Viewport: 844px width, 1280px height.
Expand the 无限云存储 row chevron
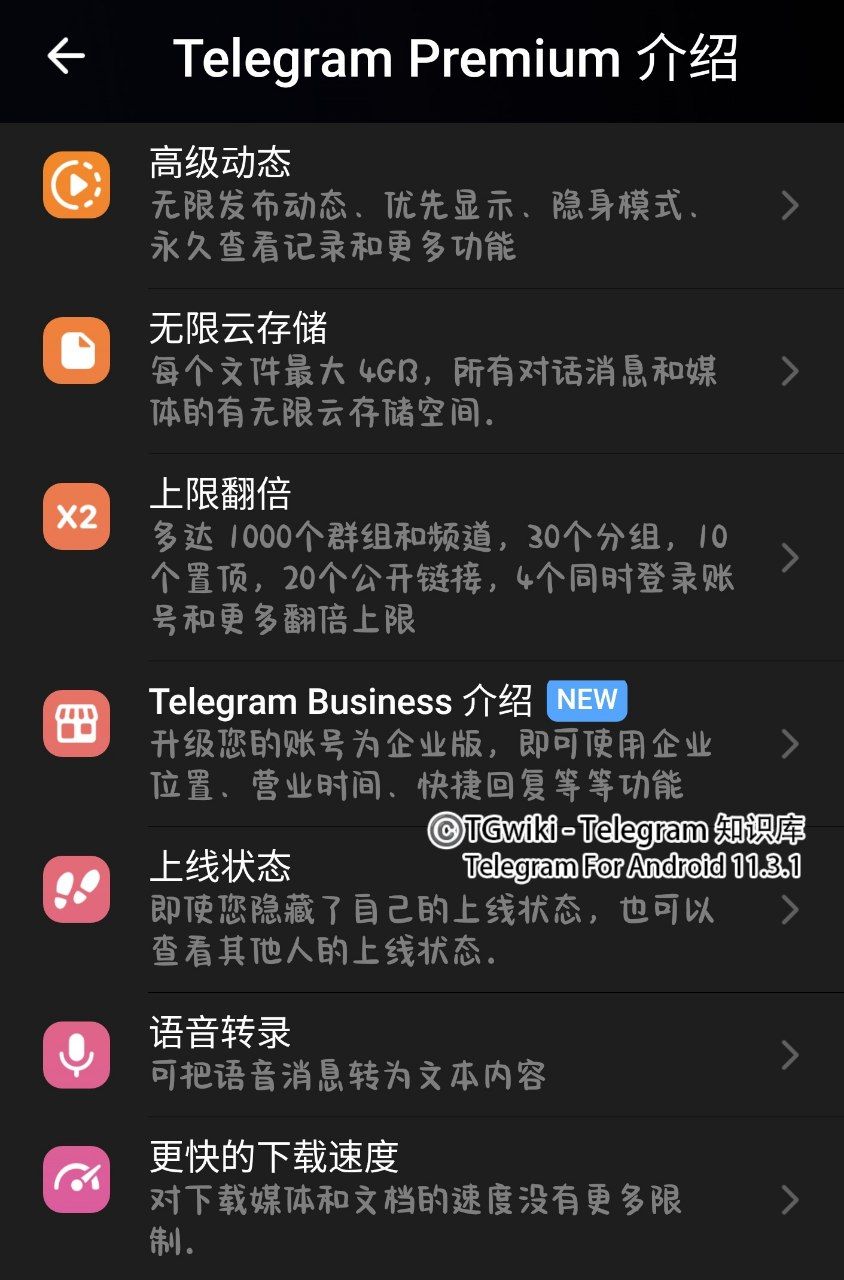[x=791, y=372]
